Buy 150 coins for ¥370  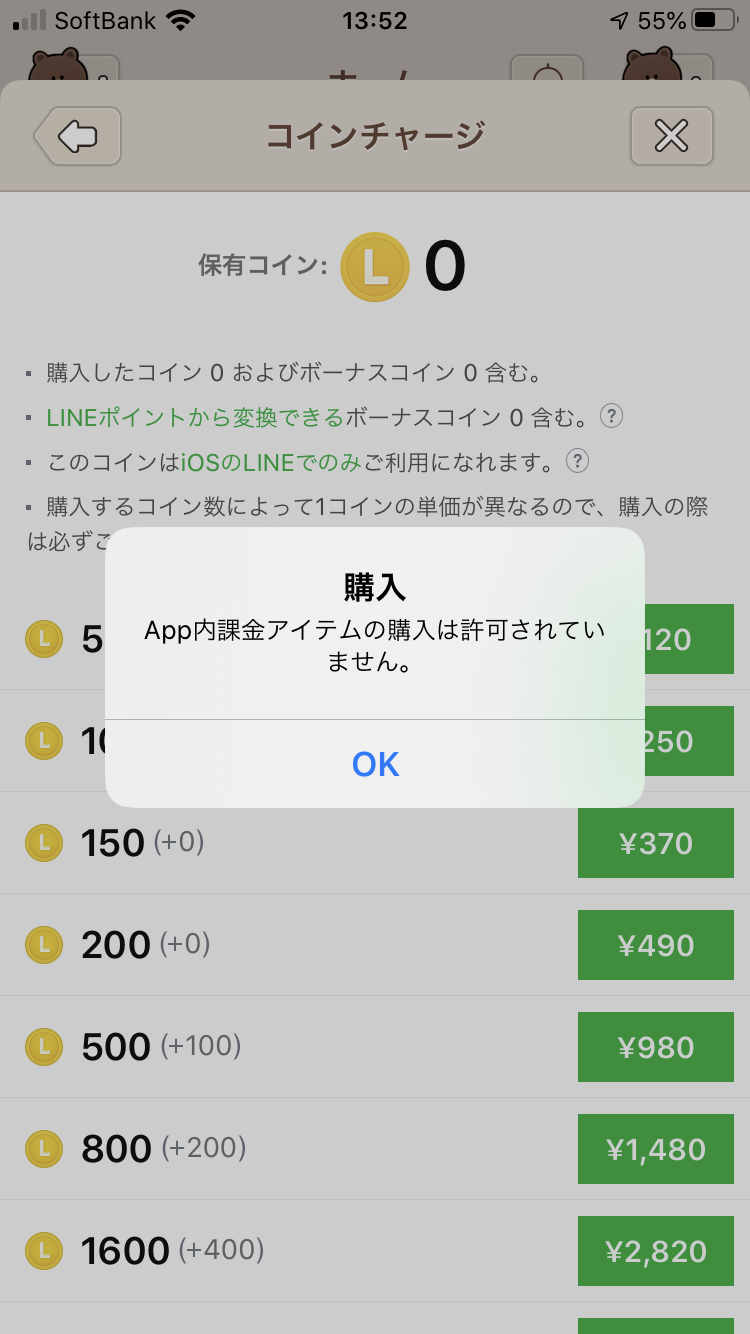(x=655, y=843)
